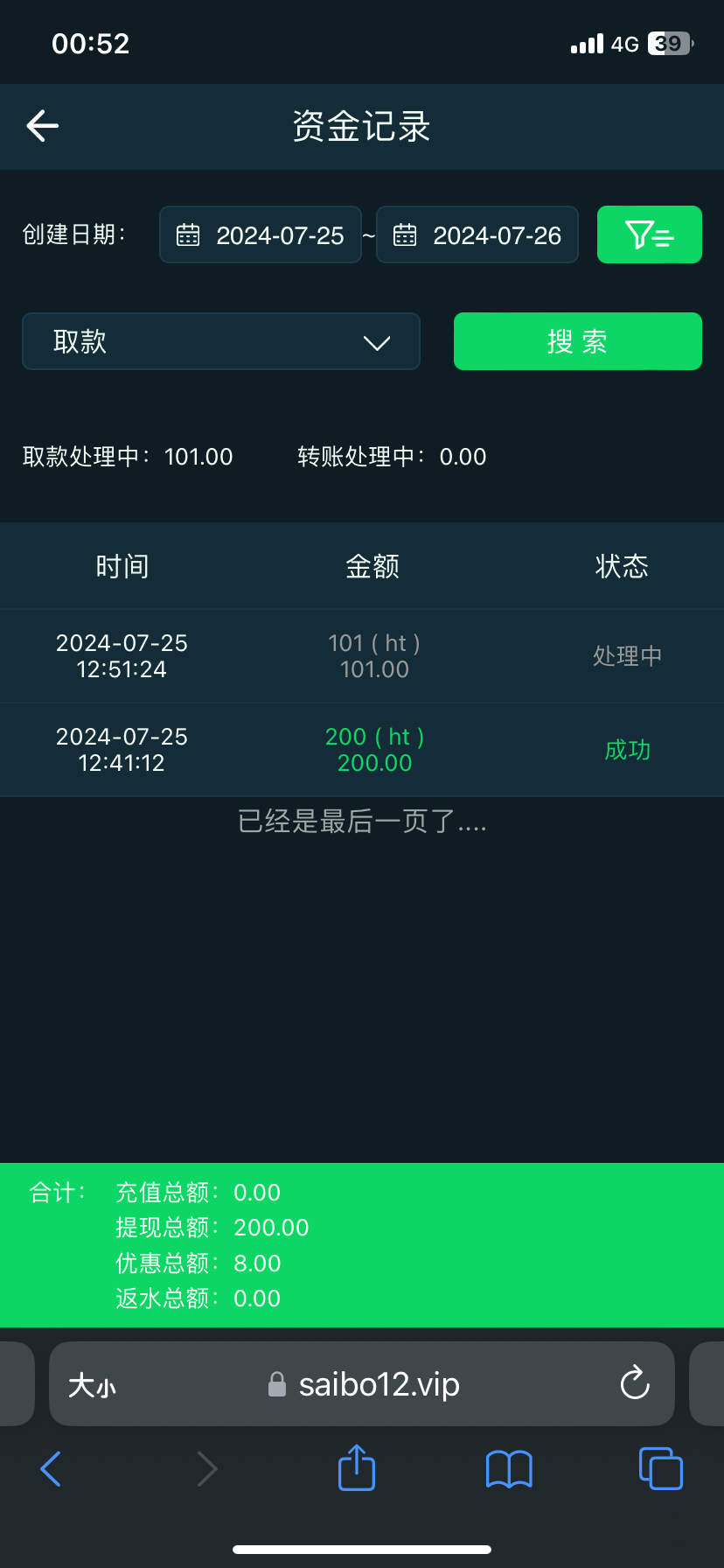Share the page via Safari share icon

[357, 1467]
